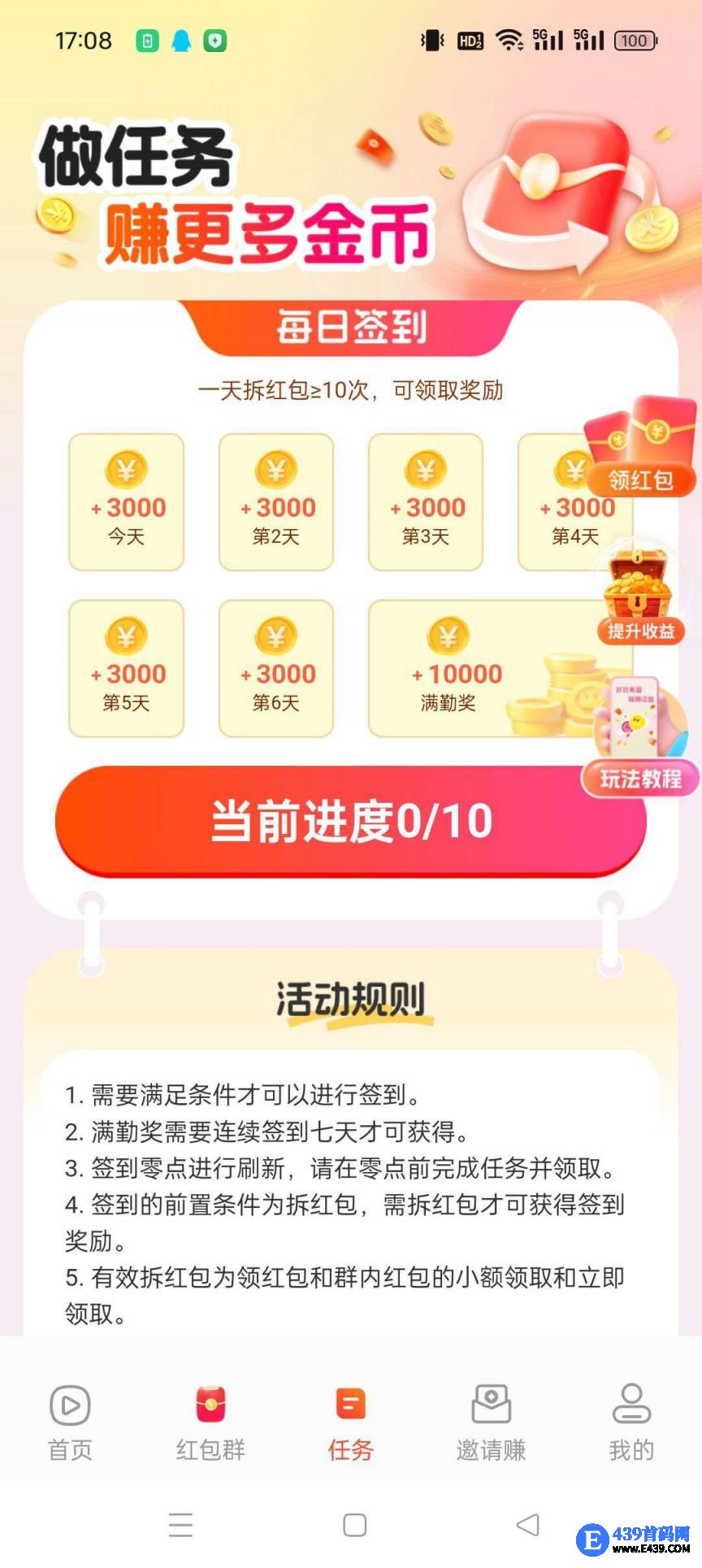Switch to the 任务 tab

[351, 1422]
